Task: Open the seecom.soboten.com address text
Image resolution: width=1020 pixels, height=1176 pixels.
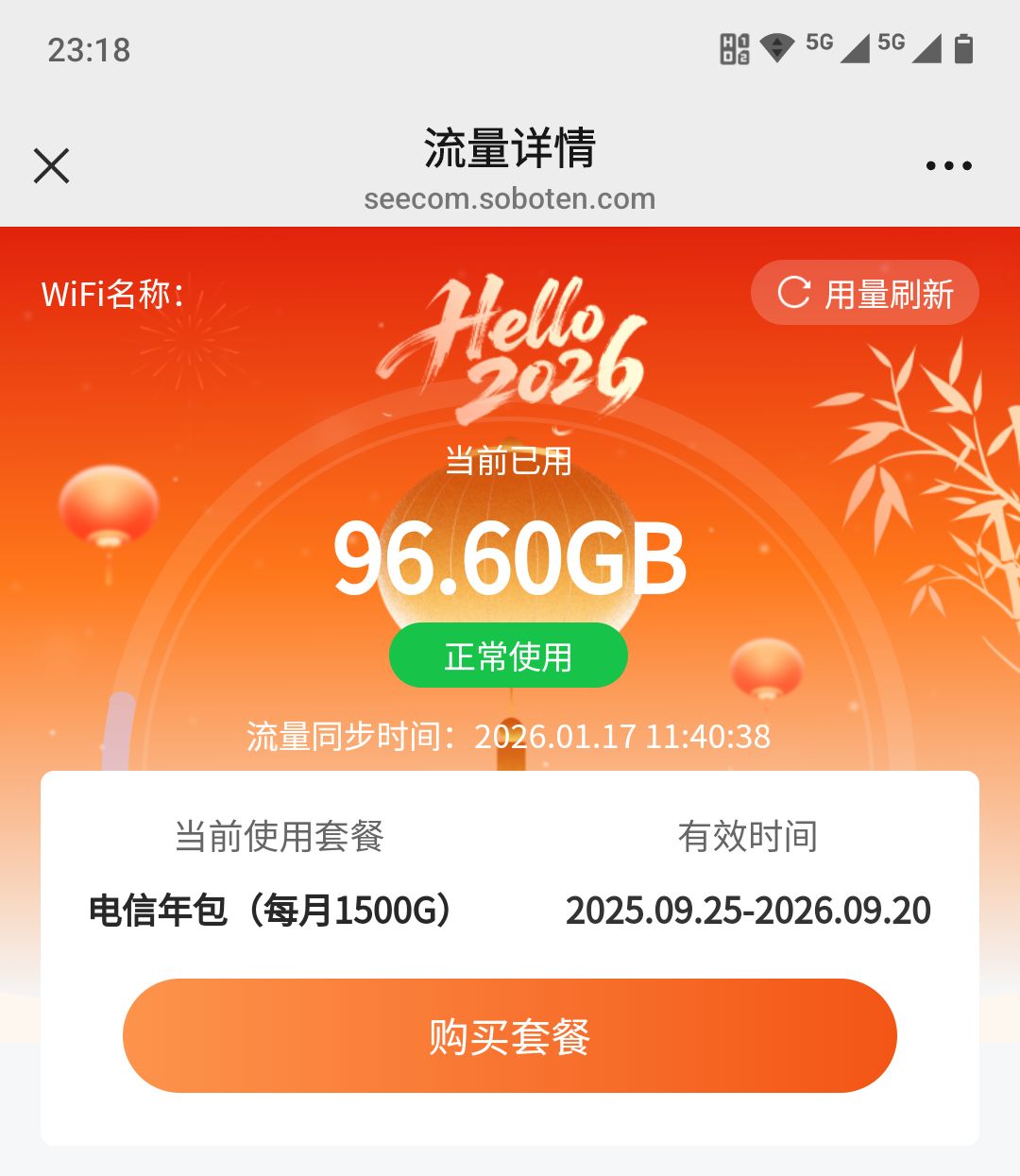Action: [510, 198]
